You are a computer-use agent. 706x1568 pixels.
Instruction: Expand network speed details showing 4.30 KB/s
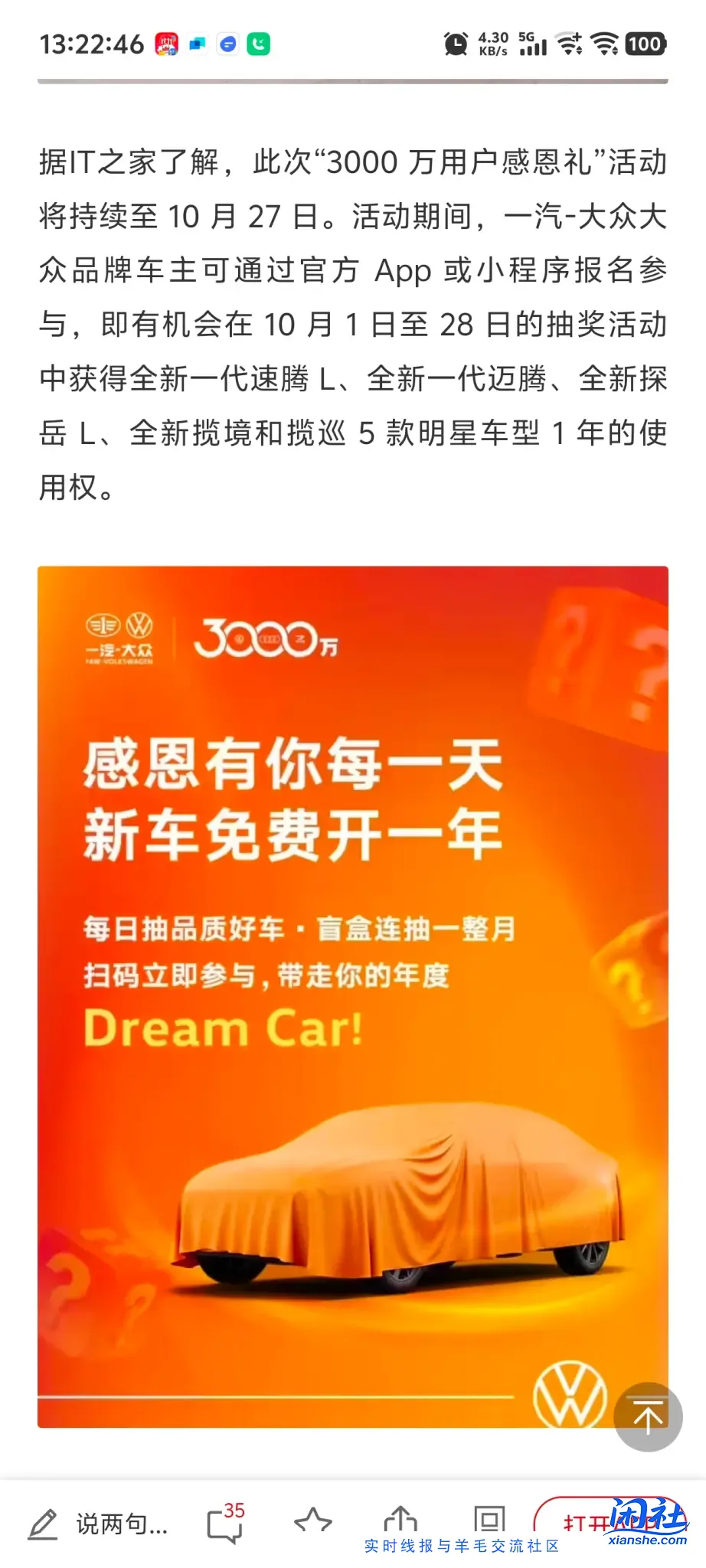point(492,44)
